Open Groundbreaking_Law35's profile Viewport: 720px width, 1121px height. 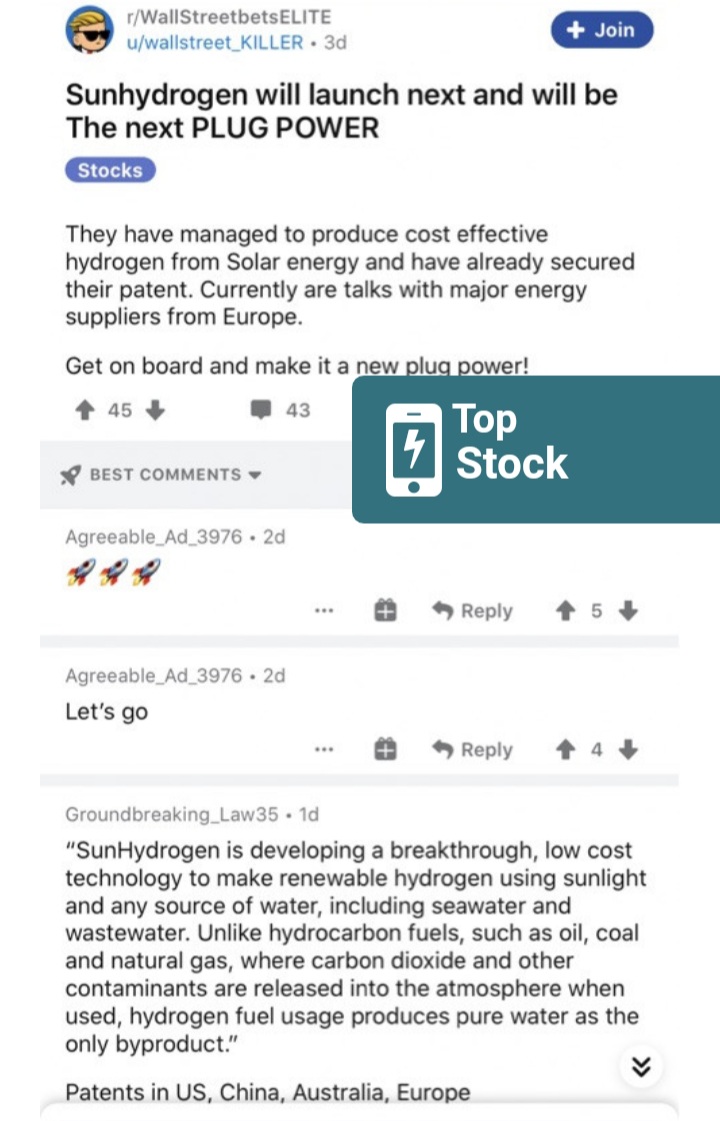point(172,815)
